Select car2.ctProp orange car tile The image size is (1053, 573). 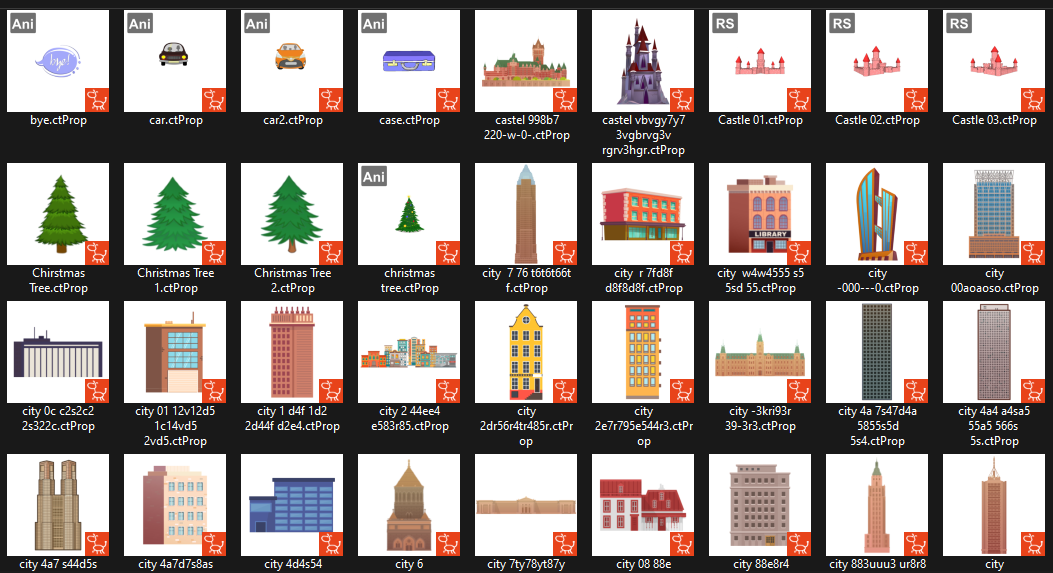[x=292, y=61]
